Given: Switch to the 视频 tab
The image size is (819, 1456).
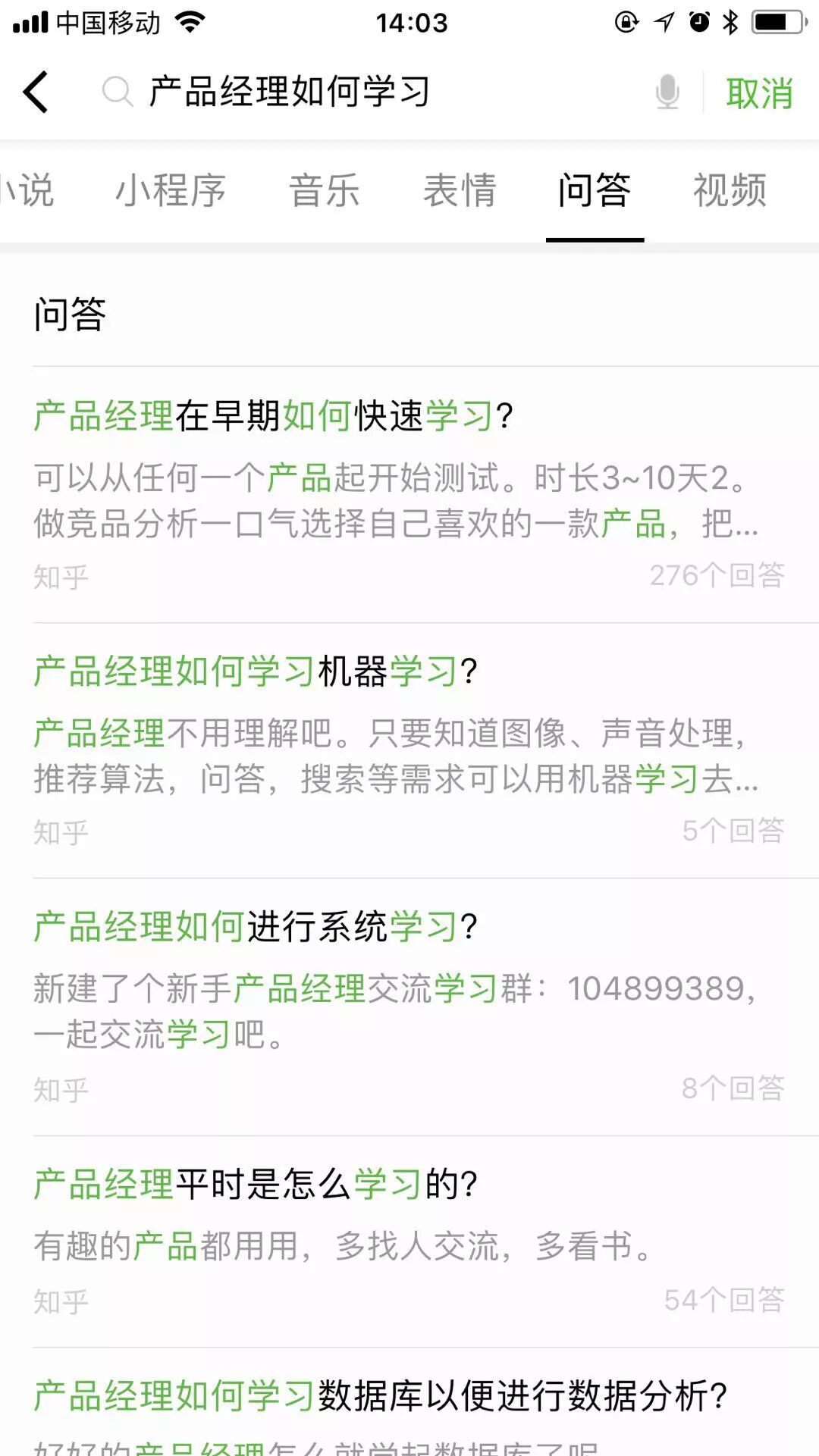Looking at the screenshot, I should point(730,190).
